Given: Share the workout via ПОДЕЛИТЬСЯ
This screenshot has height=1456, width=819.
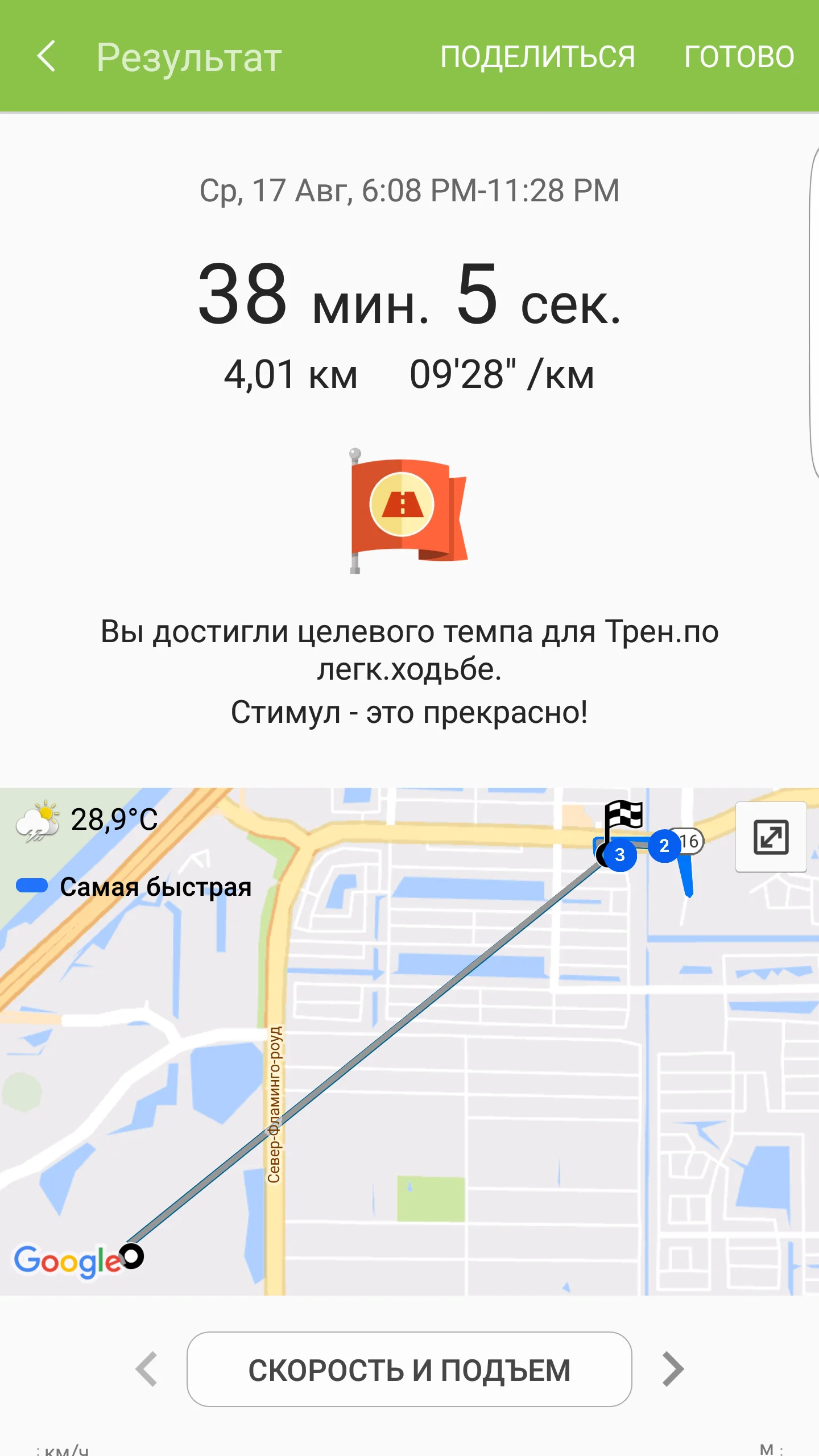Looking at the screenshot, I should (537, 56).
